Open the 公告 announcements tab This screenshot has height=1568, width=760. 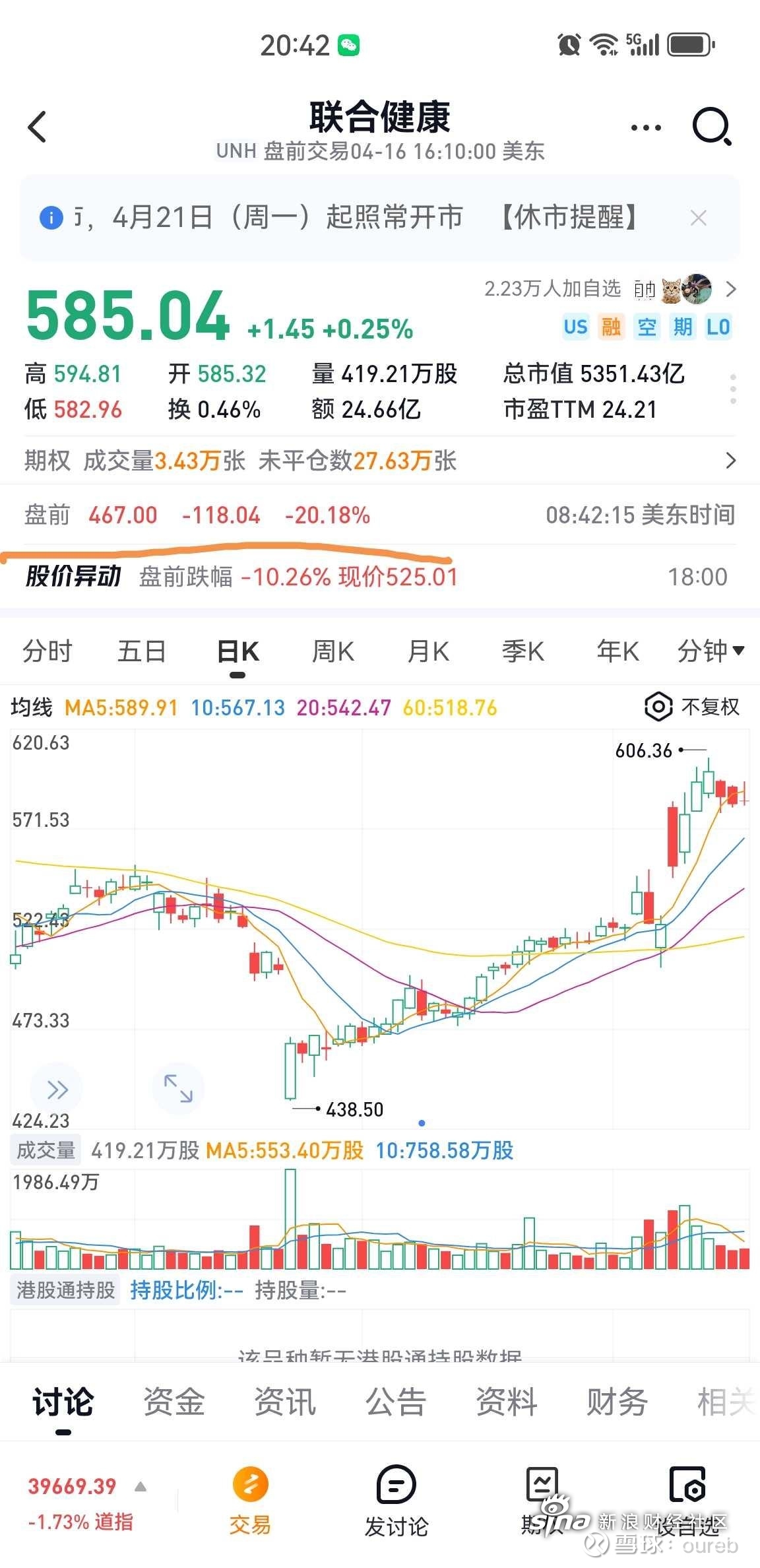(396, 1401)
